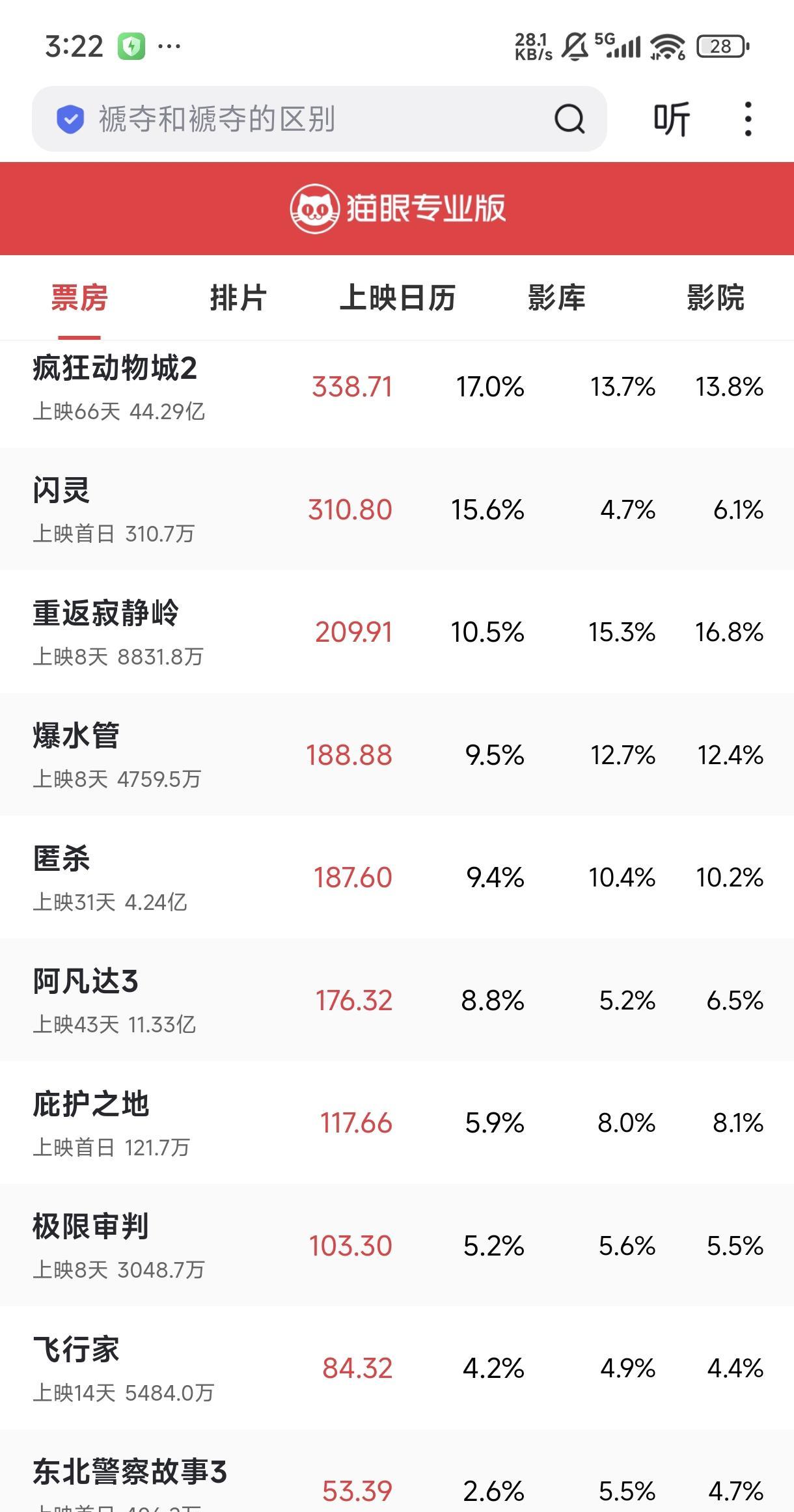Open the three-dot overflow menu
Viewport: 794px width, 1512px height.
pyautogui.click(x=747, y=118)
